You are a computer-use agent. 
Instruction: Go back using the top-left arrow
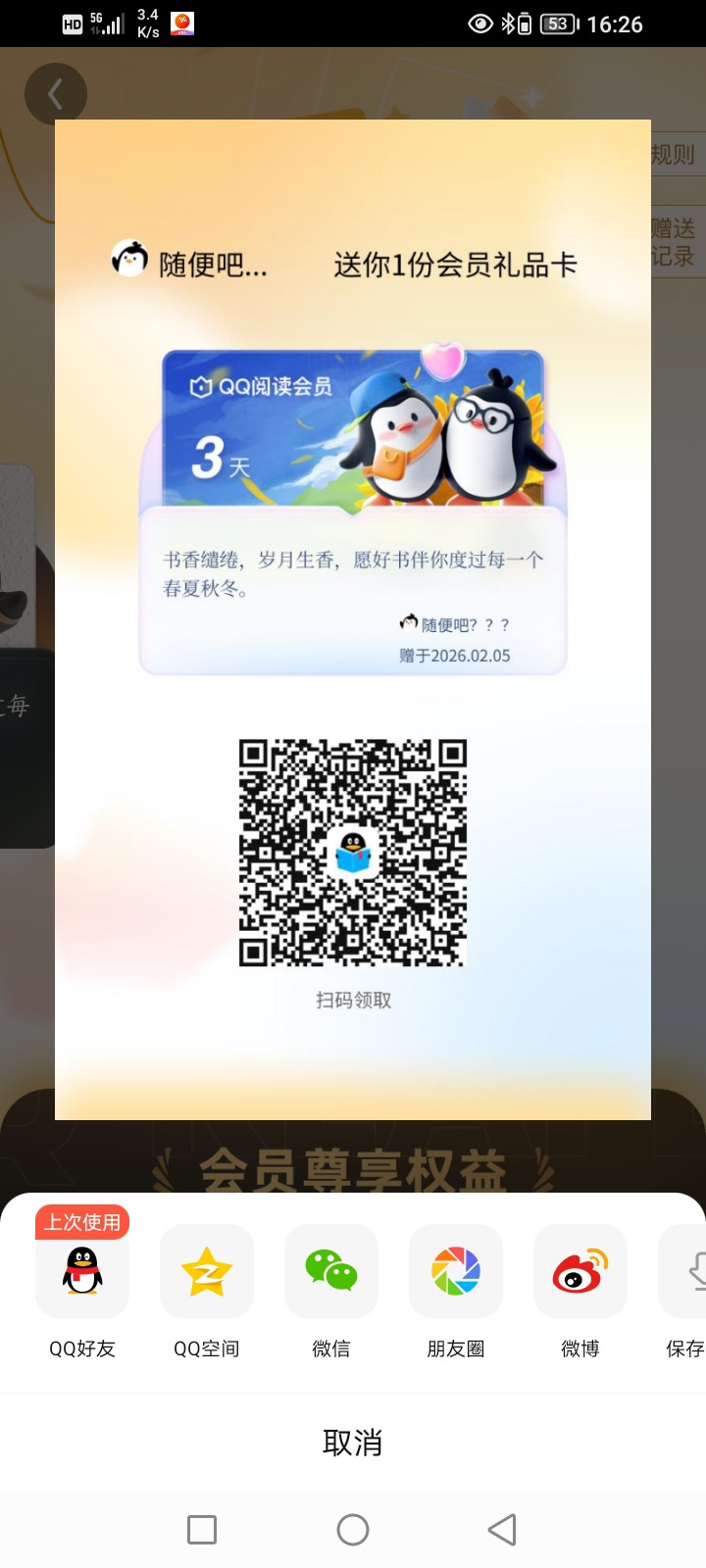tap(56, 94)
